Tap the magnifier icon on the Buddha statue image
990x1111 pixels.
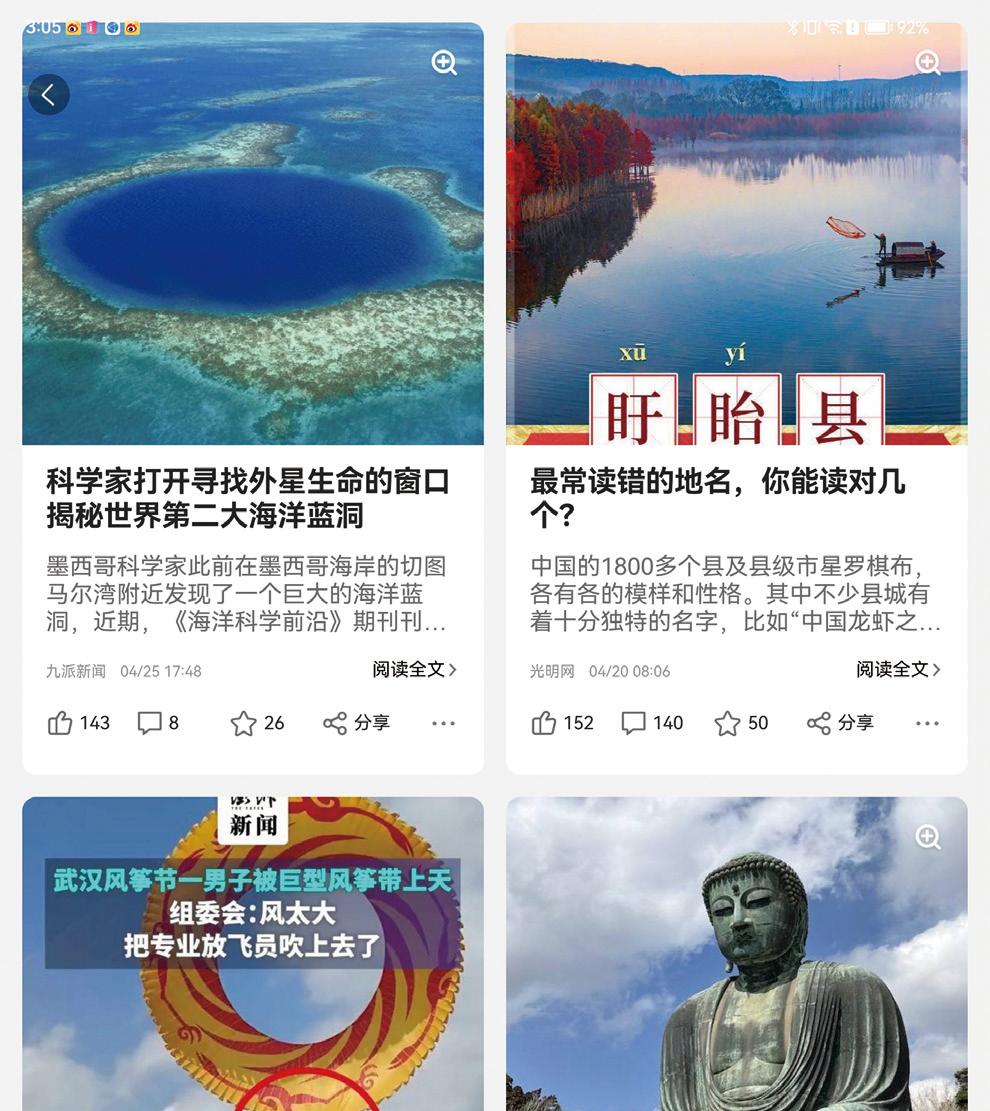pos(928,837)
